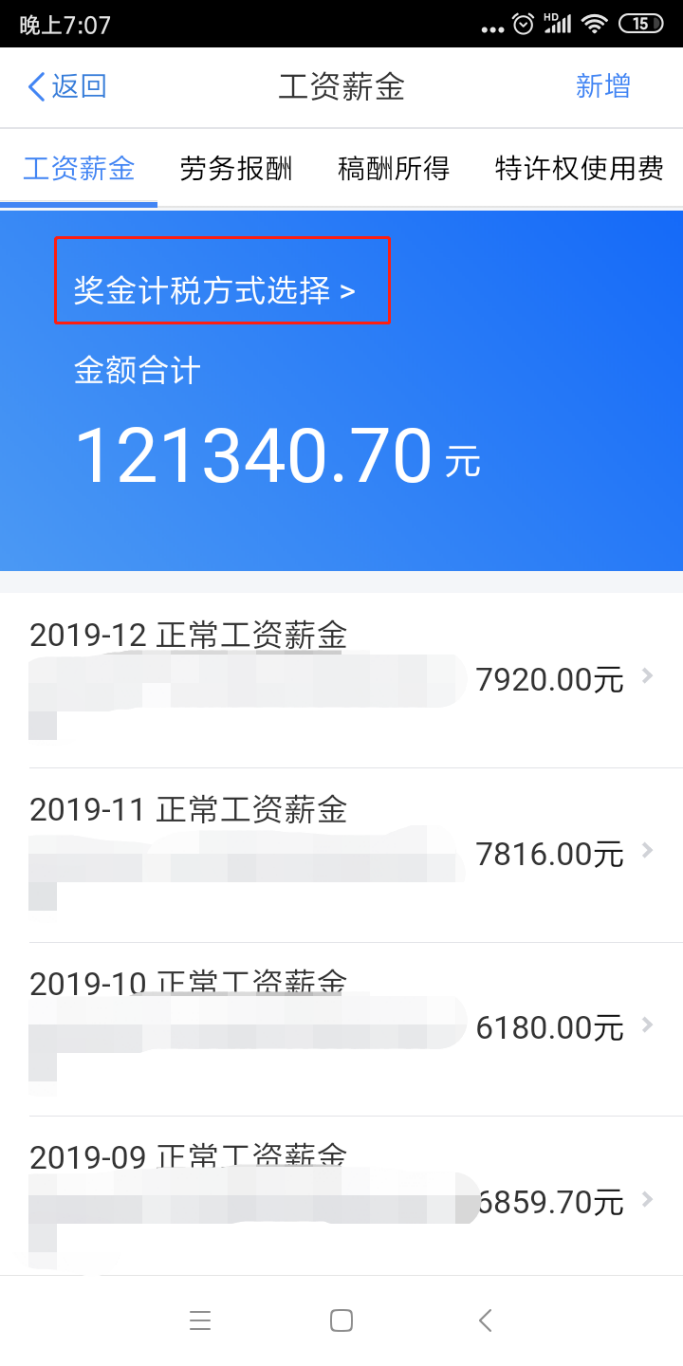The height and width of the screenshot is (1366, 683).
Task: Switch to the 特许权使用费 tab
Action: point(579,168)
